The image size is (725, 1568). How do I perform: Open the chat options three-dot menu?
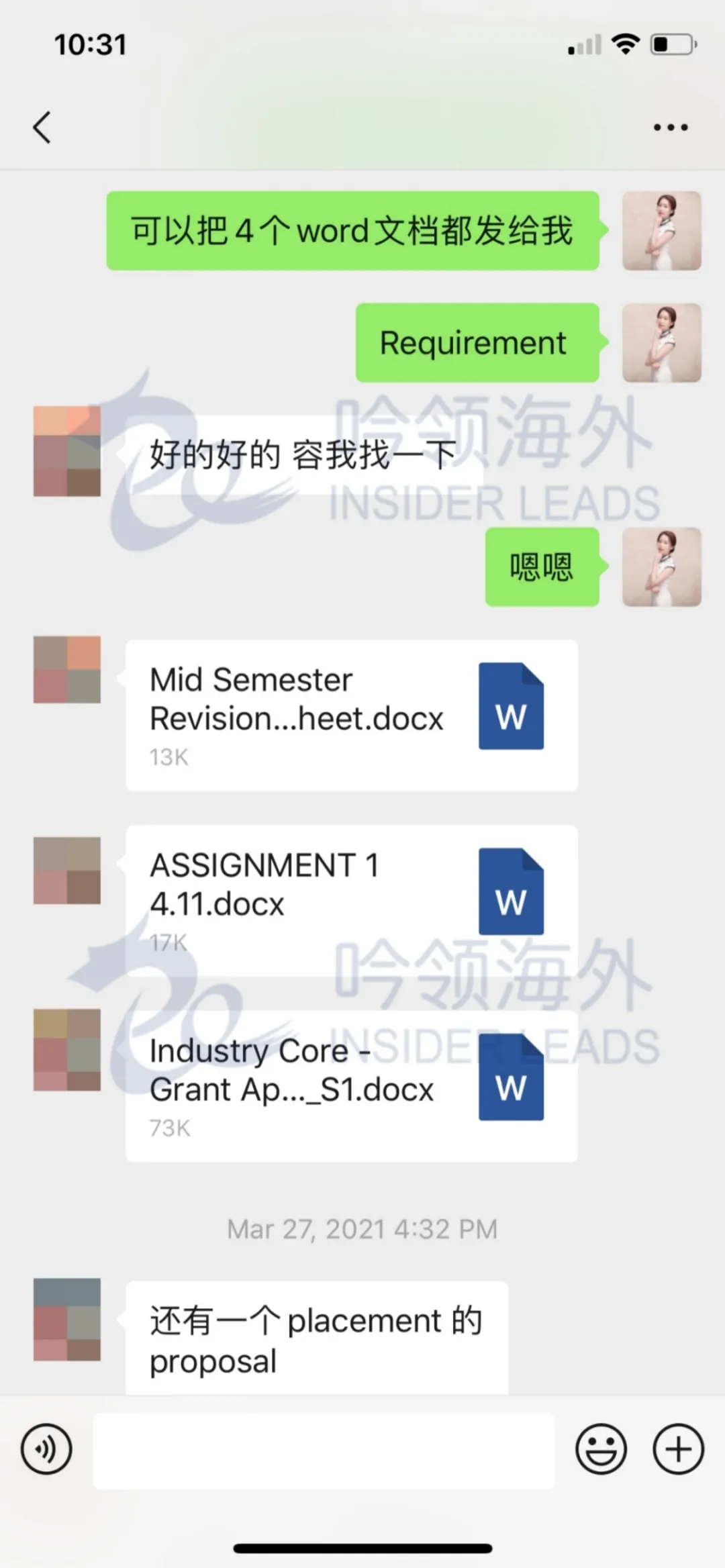coord(671,128)
